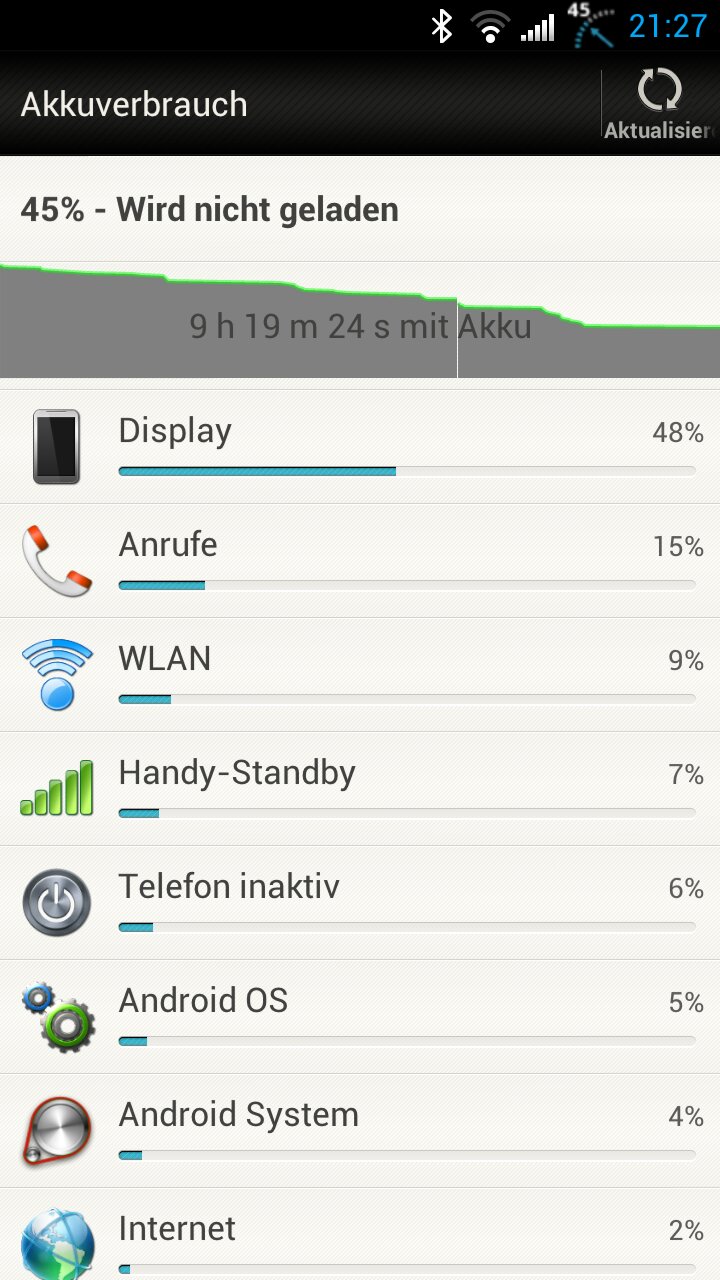
Task: Open the battery history graph
Action: pos(360,320)
